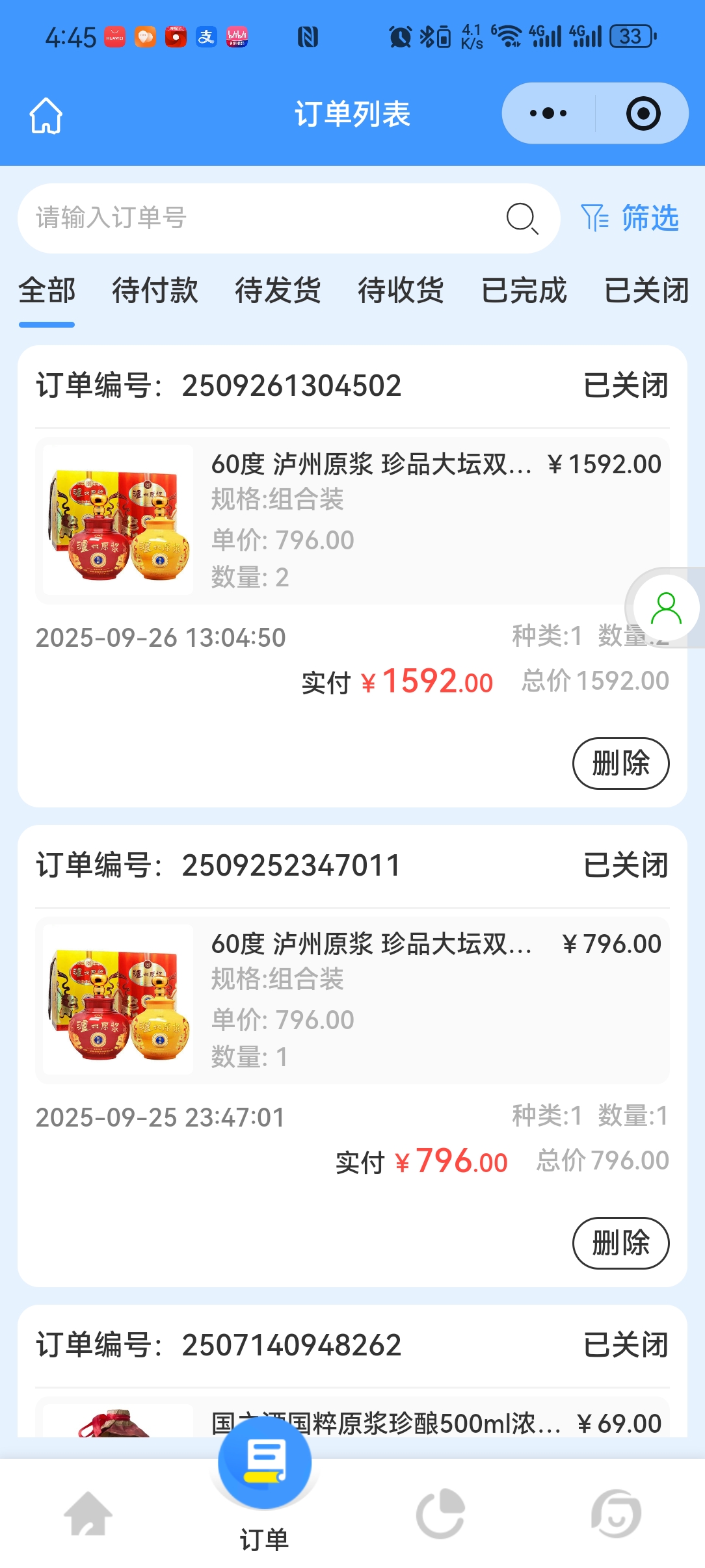Tap the home icon in the top navigation bar
Image resolution: width=705 pixels, height=1568 pixels.
click(47, 114)
